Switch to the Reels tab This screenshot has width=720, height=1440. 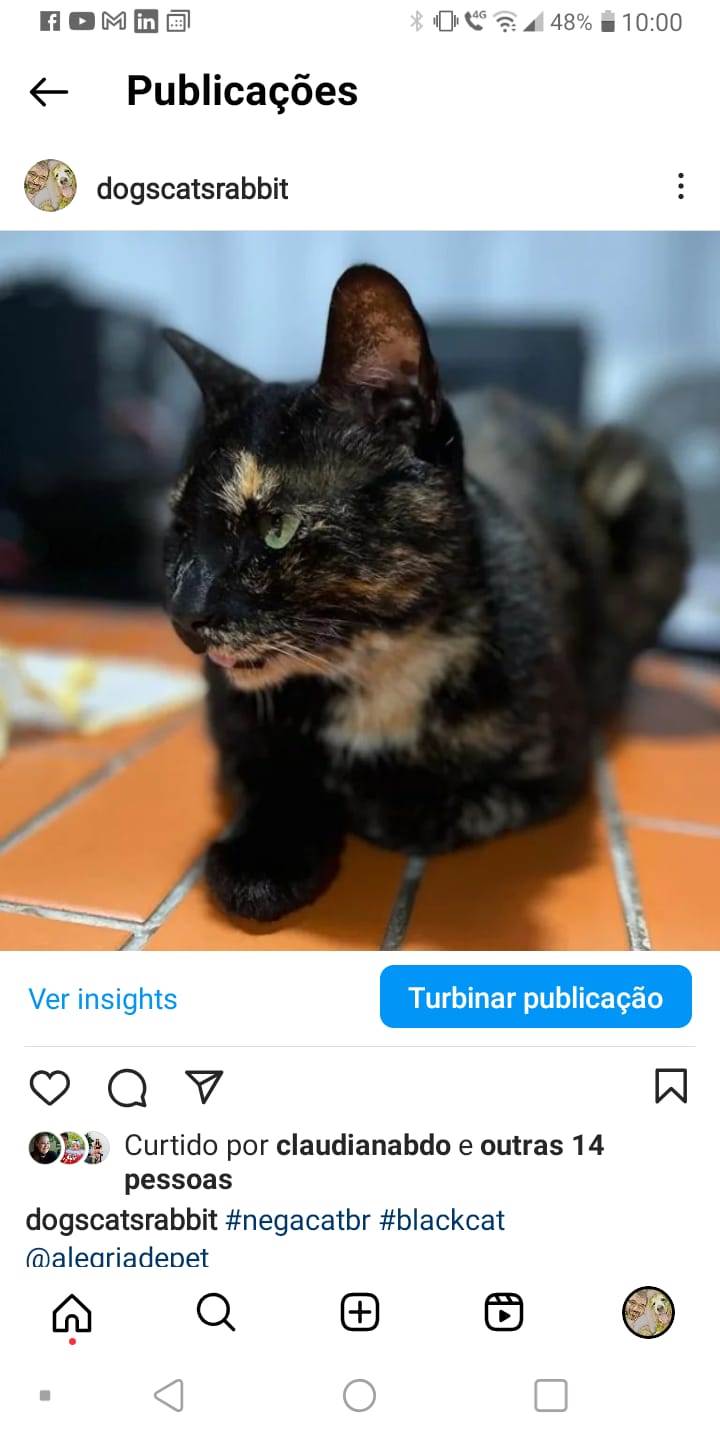504,1312
